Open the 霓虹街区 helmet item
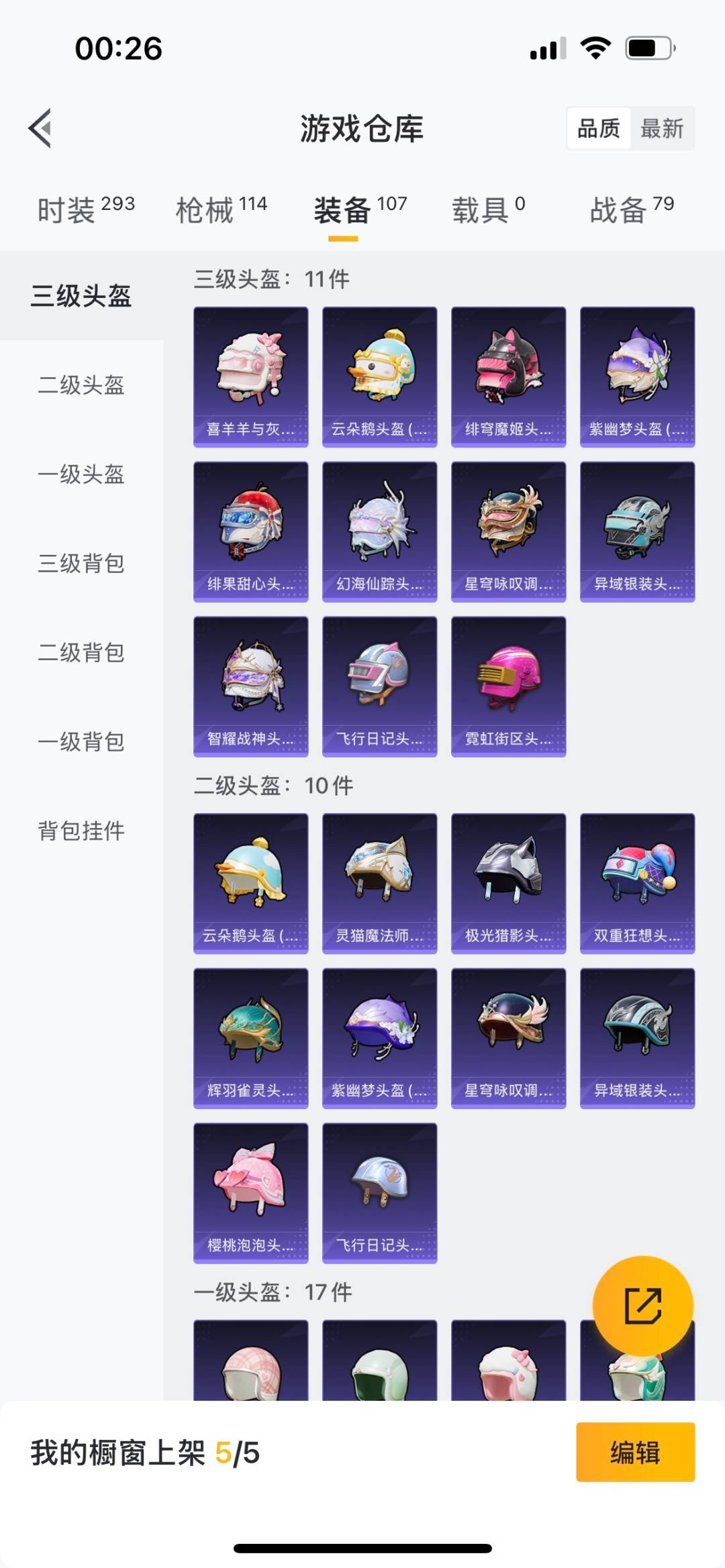 [508, 686]
